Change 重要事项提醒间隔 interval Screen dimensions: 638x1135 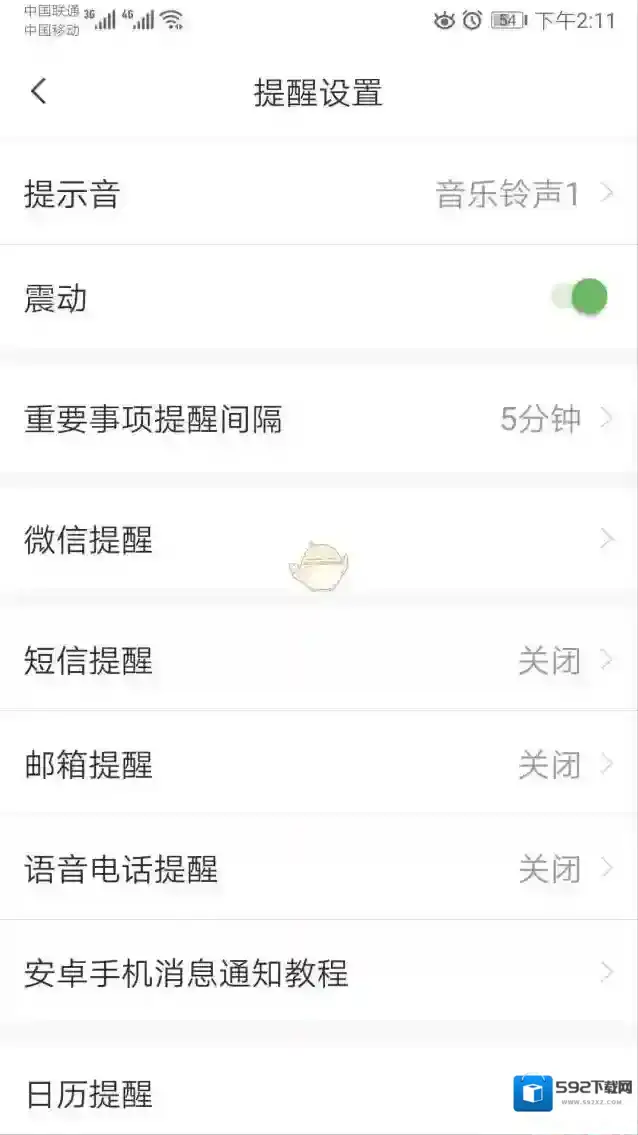coord(319,419)
